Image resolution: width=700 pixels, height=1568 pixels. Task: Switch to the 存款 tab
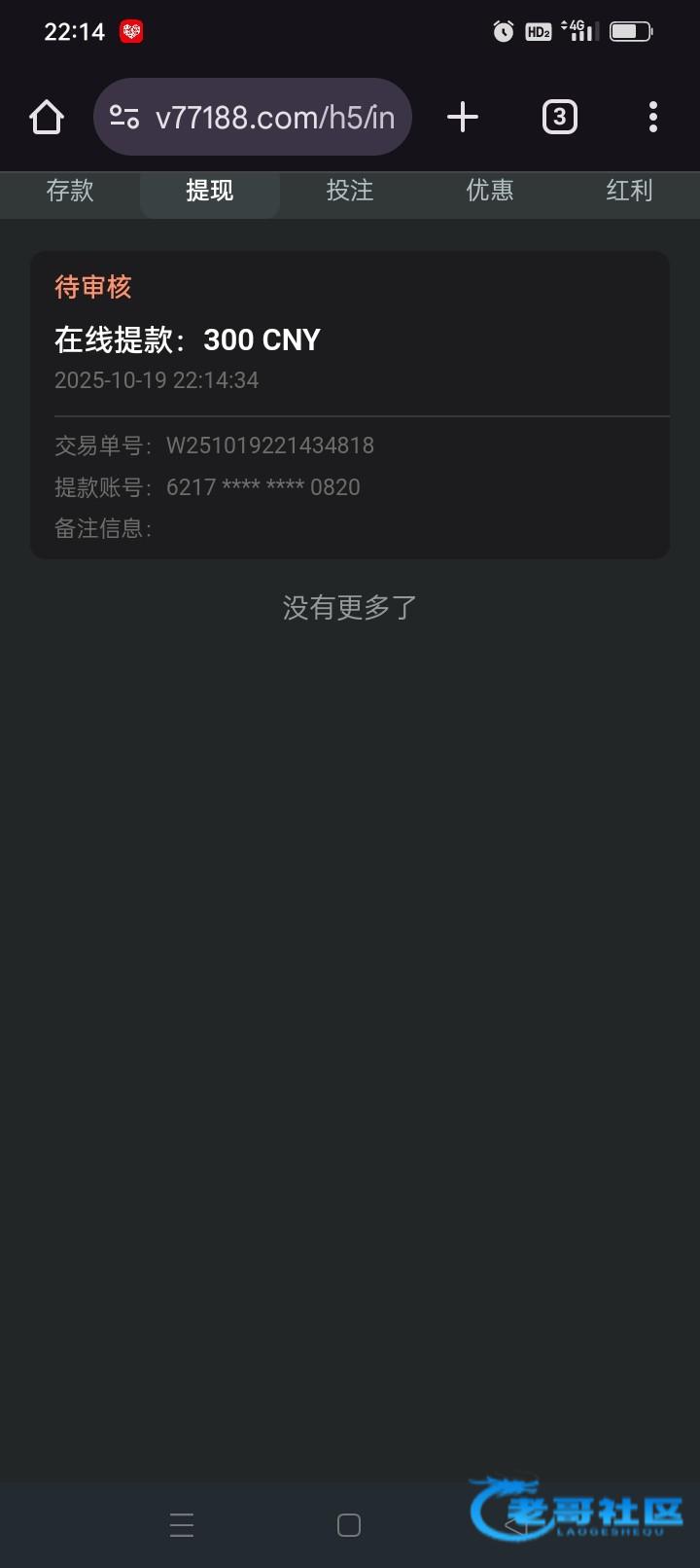tap(70, 191)
